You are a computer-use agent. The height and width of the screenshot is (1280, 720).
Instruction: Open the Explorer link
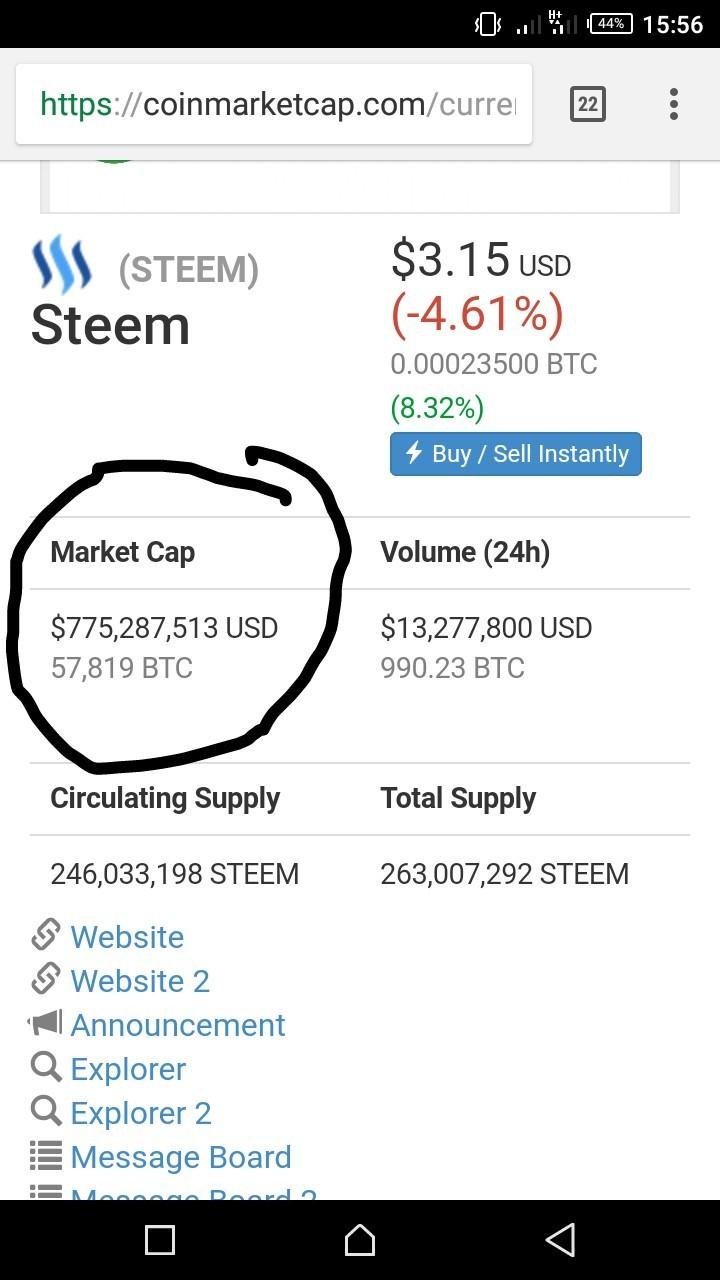128,1069
